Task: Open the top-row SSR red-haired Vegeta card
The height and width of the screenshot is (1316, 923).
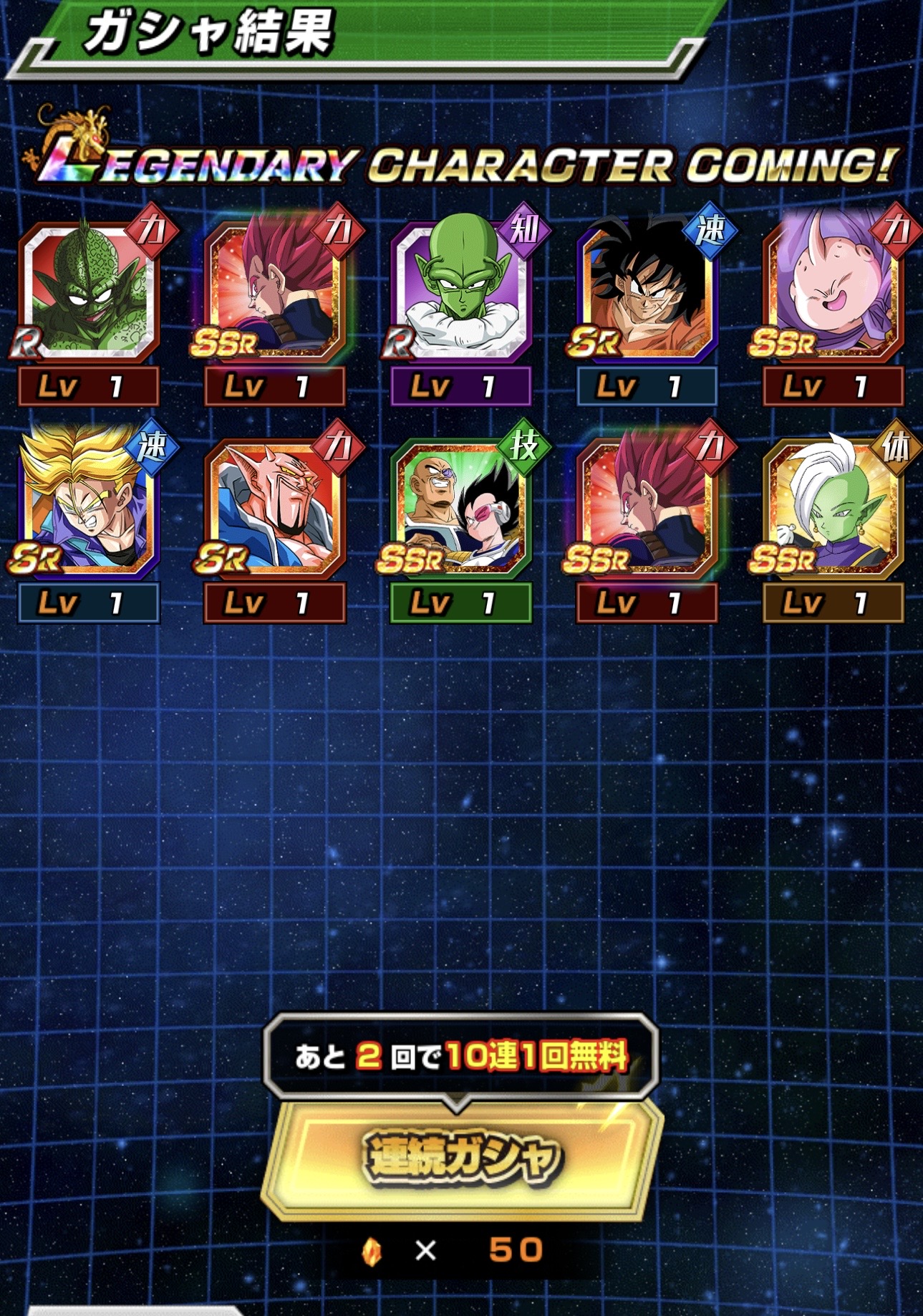Action: click(275, 290)
